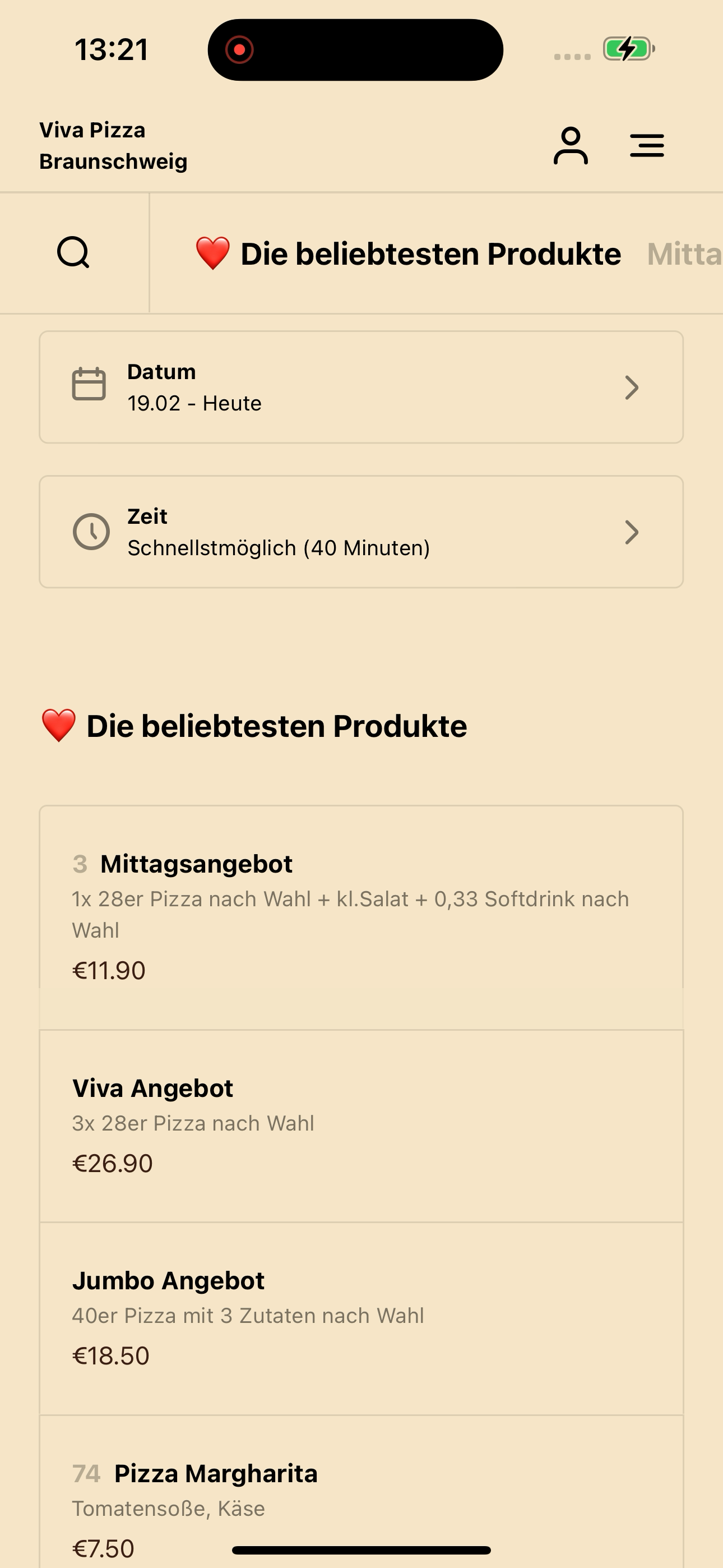Tap Viva Pizza Braunschweig restaurant title
723x1568 pixels.
[x=113, y=145]
